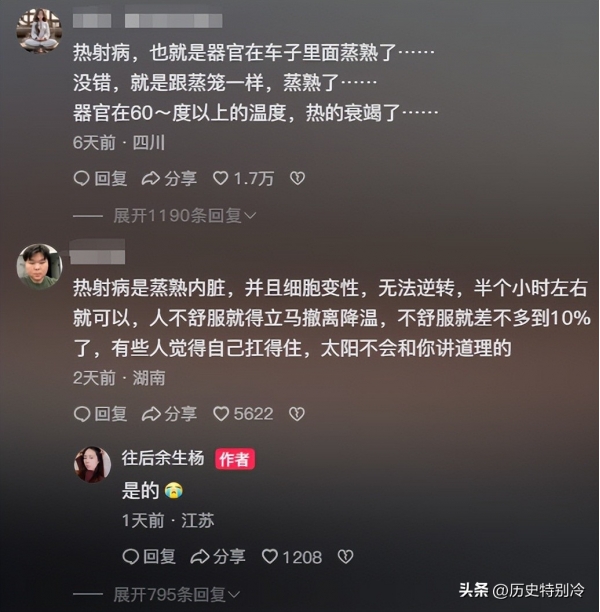
Task: Expand the 1190 replies thread
Action: pyautogui.click(x=184, y=215)
